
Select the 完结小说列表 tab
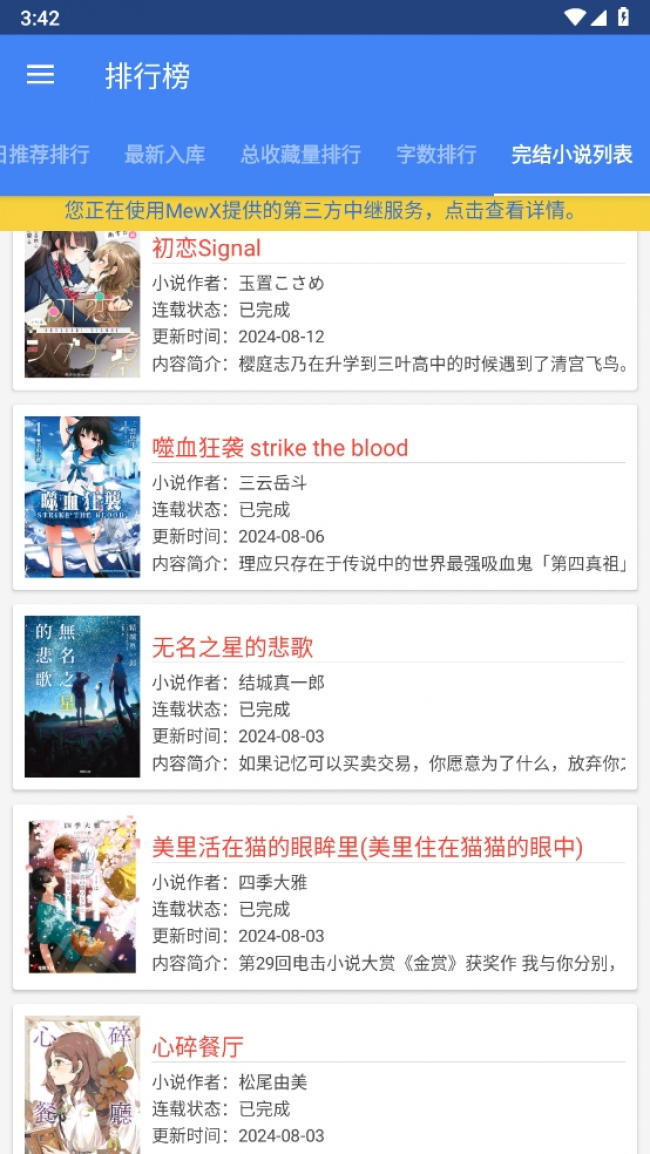coord(572,155)
